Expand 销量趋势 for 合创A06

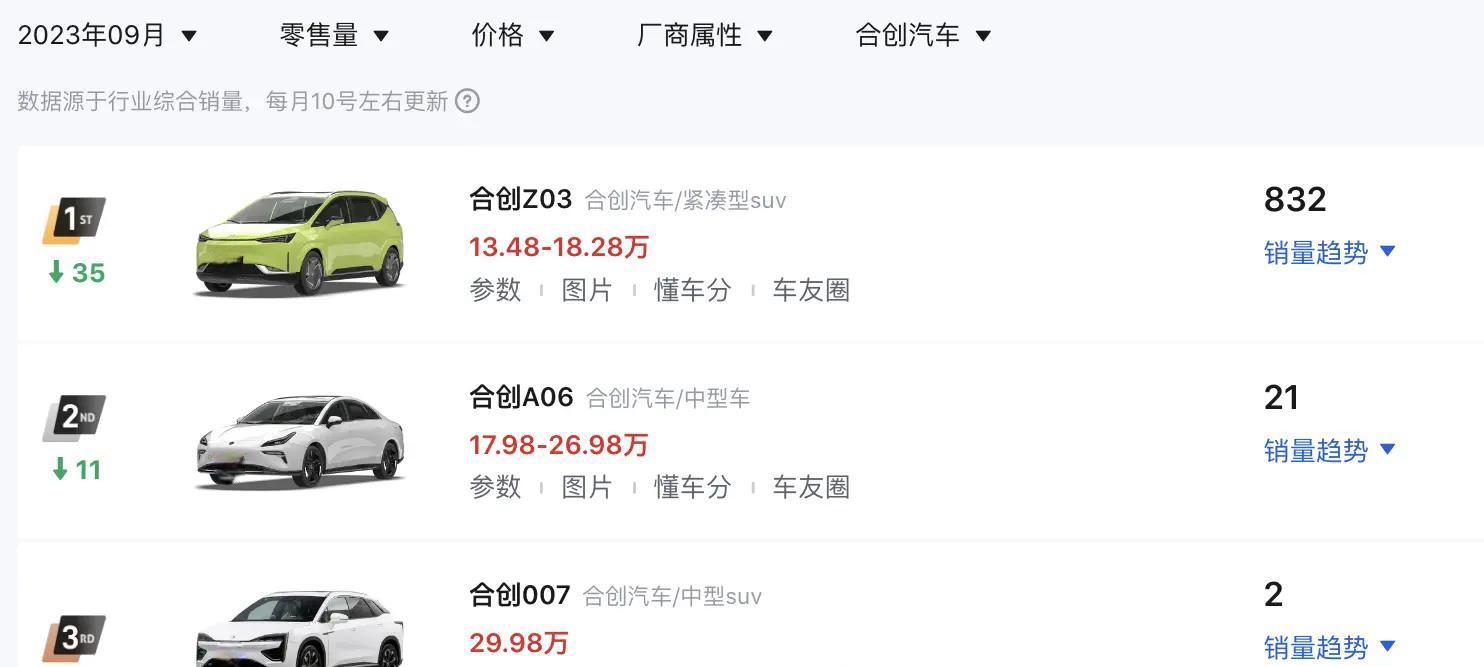[x=1328, y=450]
